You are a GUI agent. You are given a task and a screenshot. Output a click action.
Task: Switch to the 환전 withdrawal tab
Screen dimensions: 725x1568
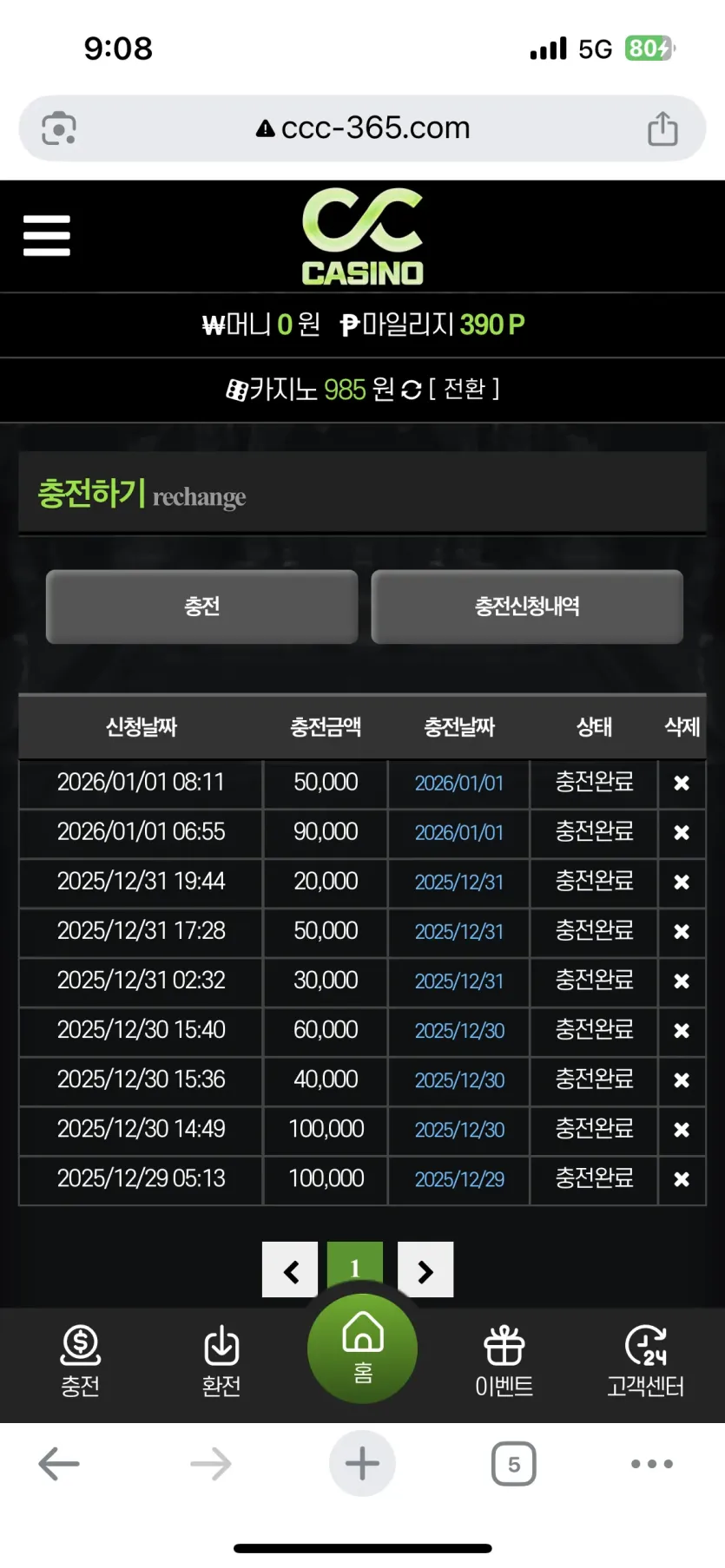click(221, 1361)
